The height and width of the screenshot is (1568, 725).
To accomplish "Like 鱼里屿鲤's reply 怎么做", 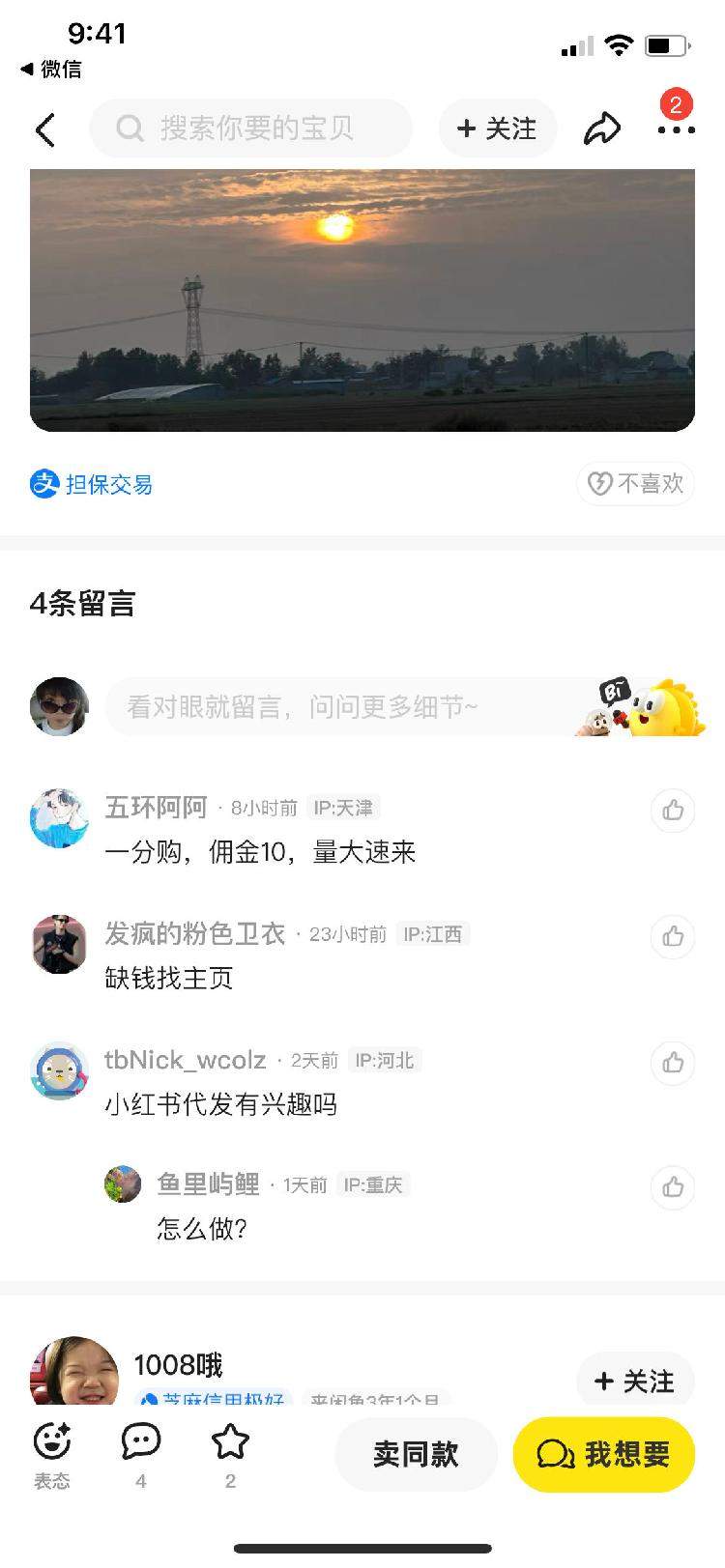I will point(673,1188).
